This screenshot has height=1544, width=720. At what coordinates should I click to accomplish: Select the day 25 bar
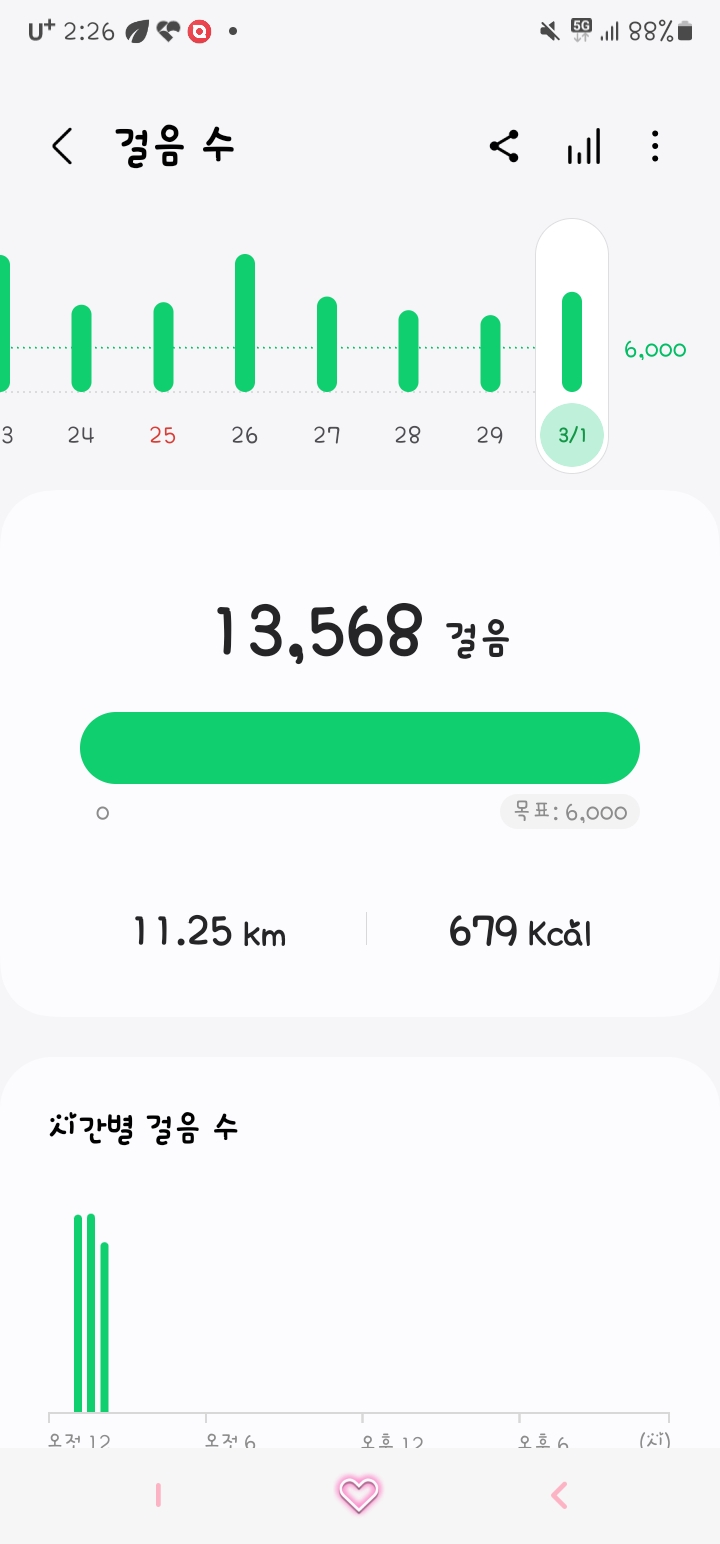pos(163,347)
